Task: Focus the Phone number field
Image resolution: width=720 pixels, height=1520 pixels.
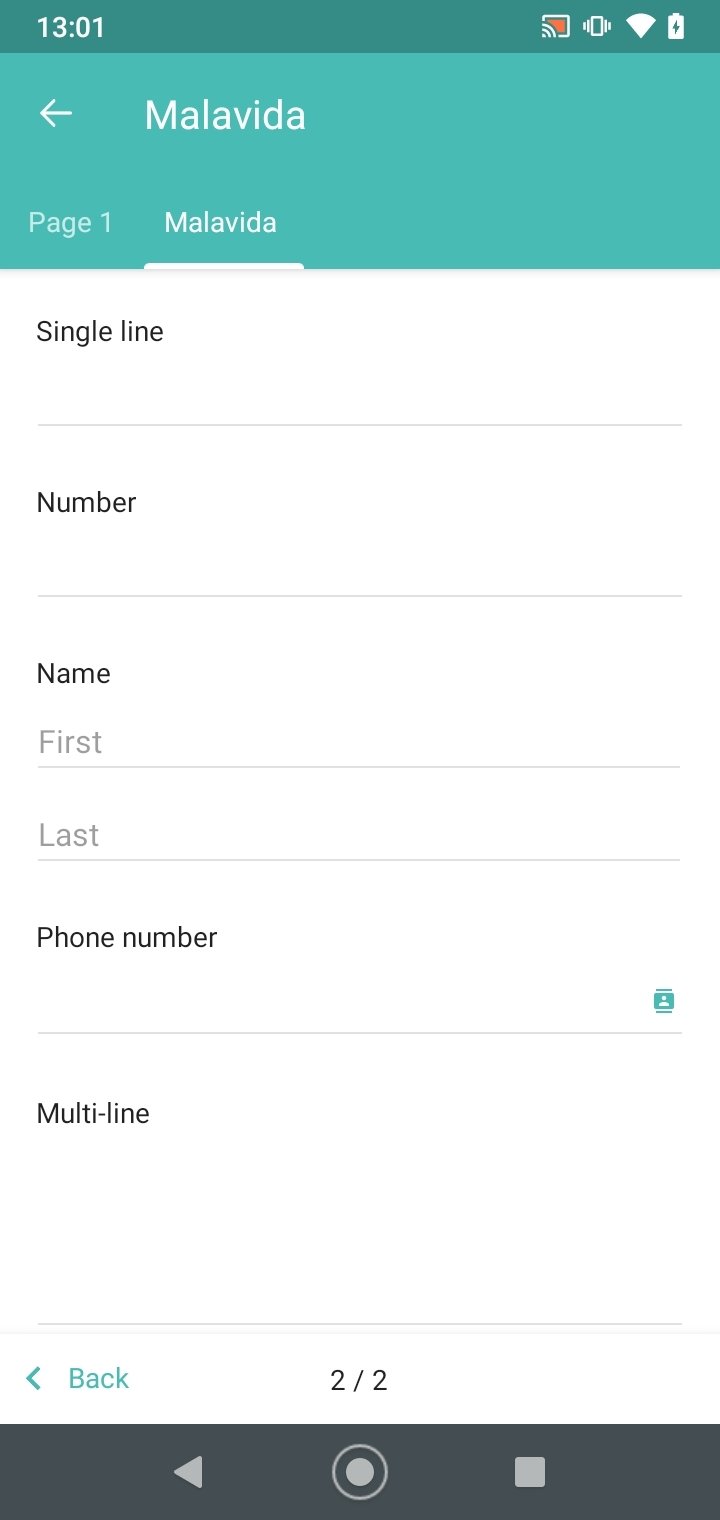Action: click(x=340, y=1001)
